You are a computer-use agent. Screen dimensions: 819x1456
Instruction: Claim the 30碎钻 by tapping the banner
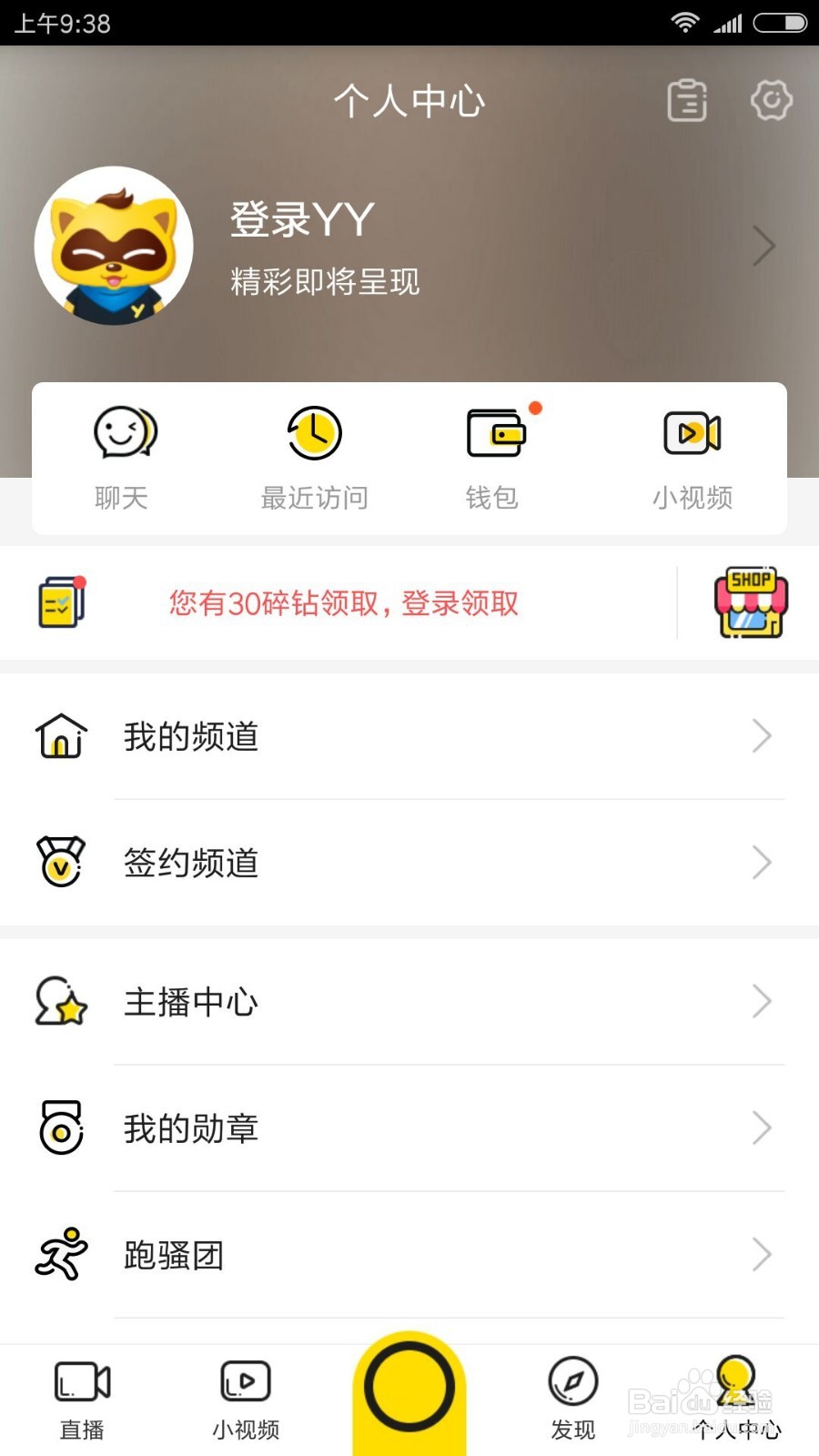(x=342, y=603)
